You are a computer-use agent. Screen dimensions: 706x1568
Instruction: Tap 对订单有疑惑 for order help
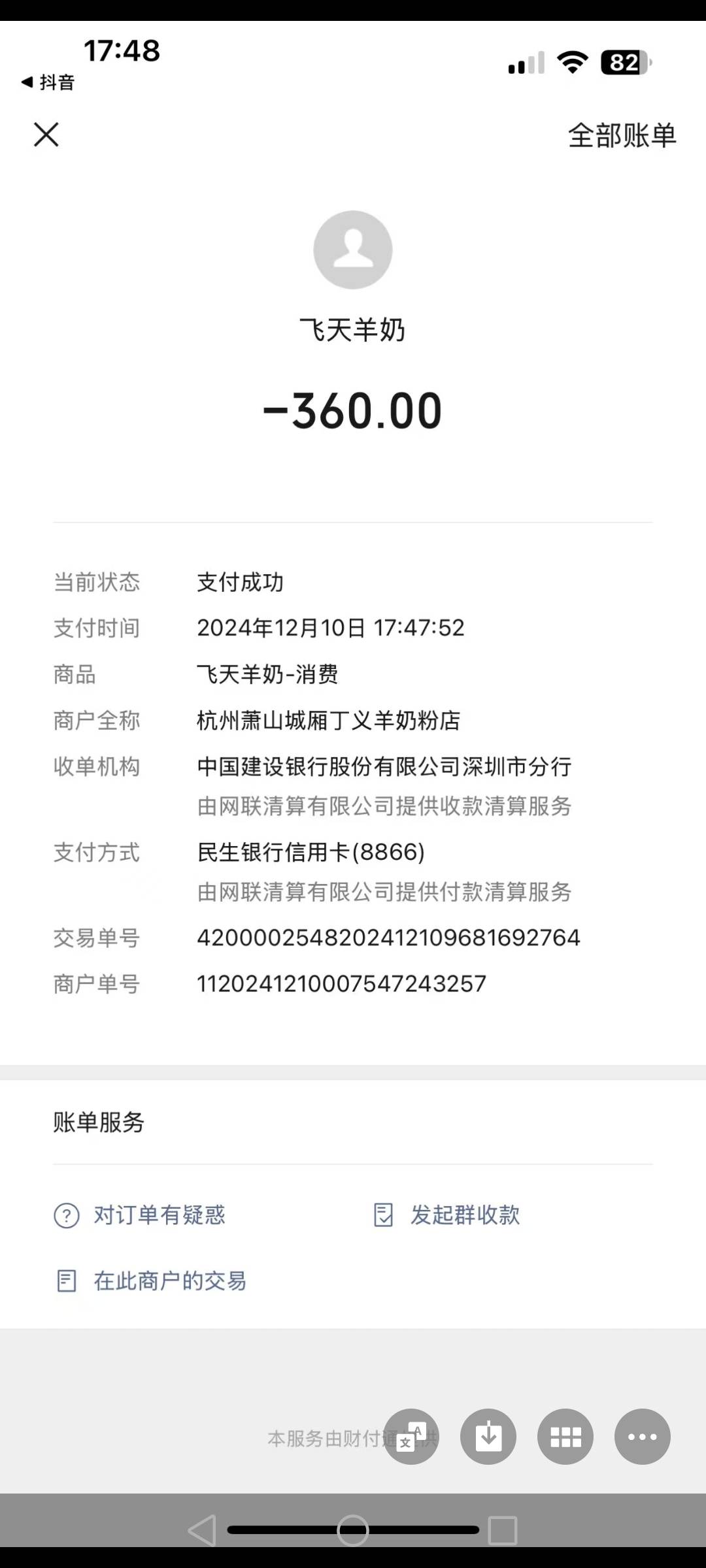tap(159, 1215)
